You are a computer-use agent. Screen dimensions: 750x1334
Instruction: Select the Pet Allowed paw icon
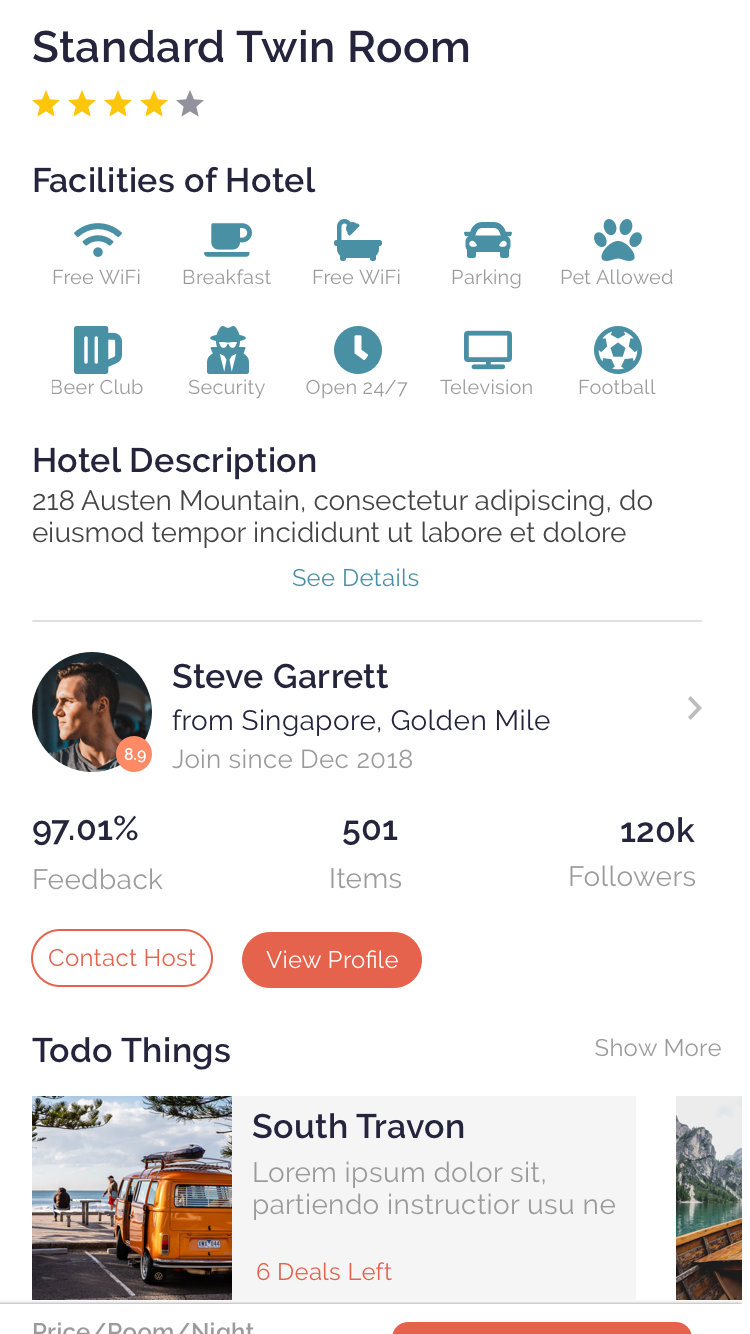(616, 238)
